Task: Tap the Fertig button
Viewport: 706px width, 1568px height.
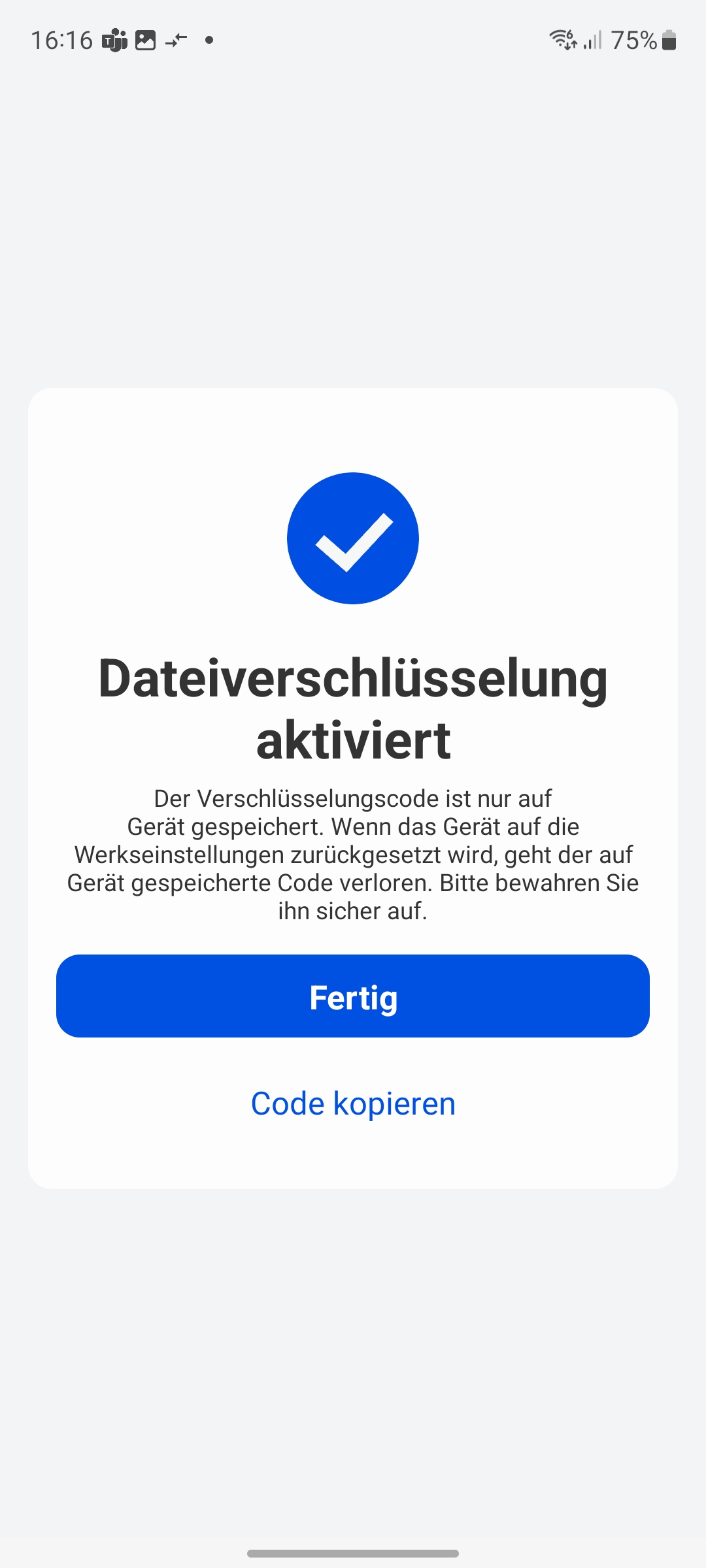Action: tap(353, 996)
